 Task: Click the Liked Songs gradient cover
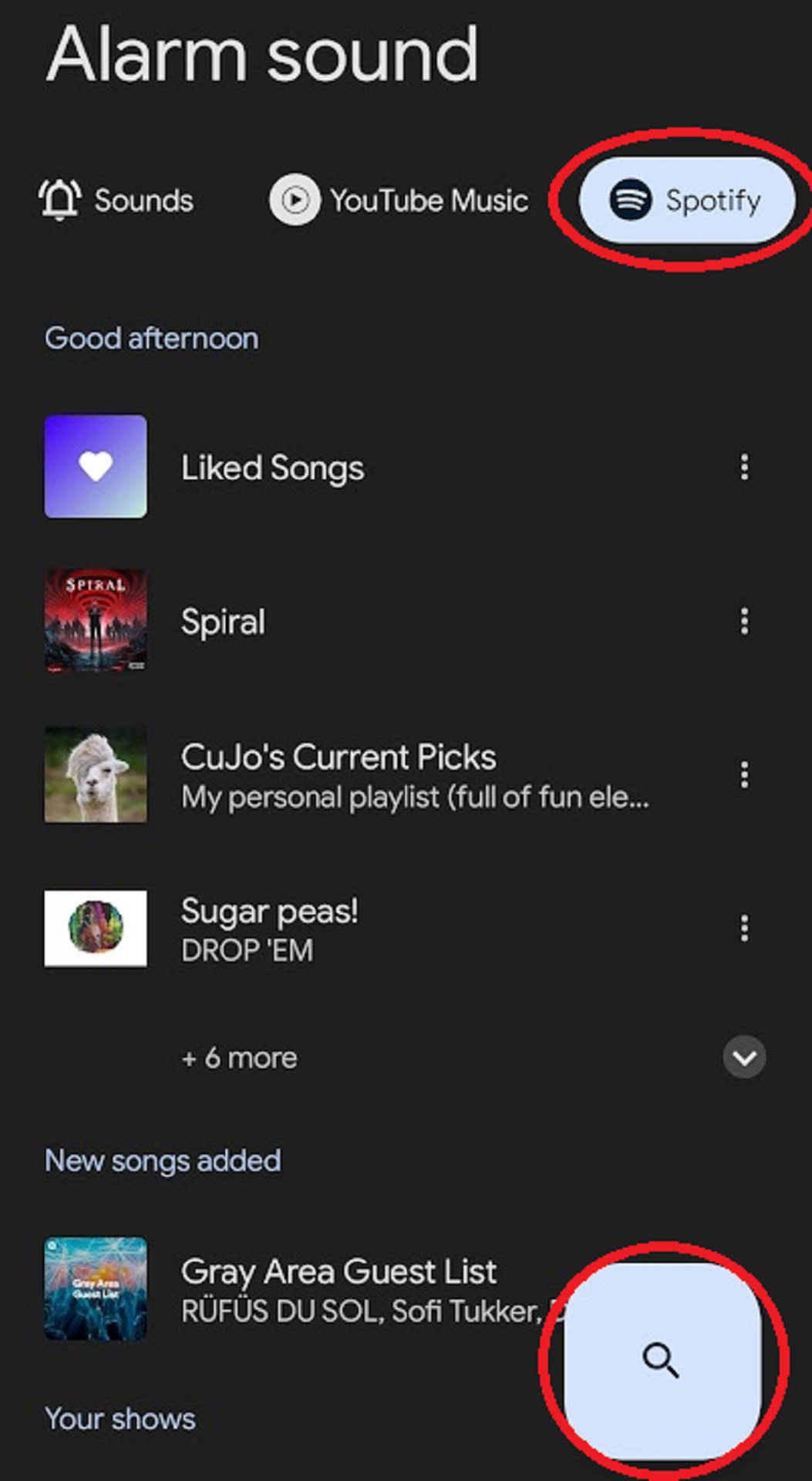pyautogui.click(x=95, y=464)
